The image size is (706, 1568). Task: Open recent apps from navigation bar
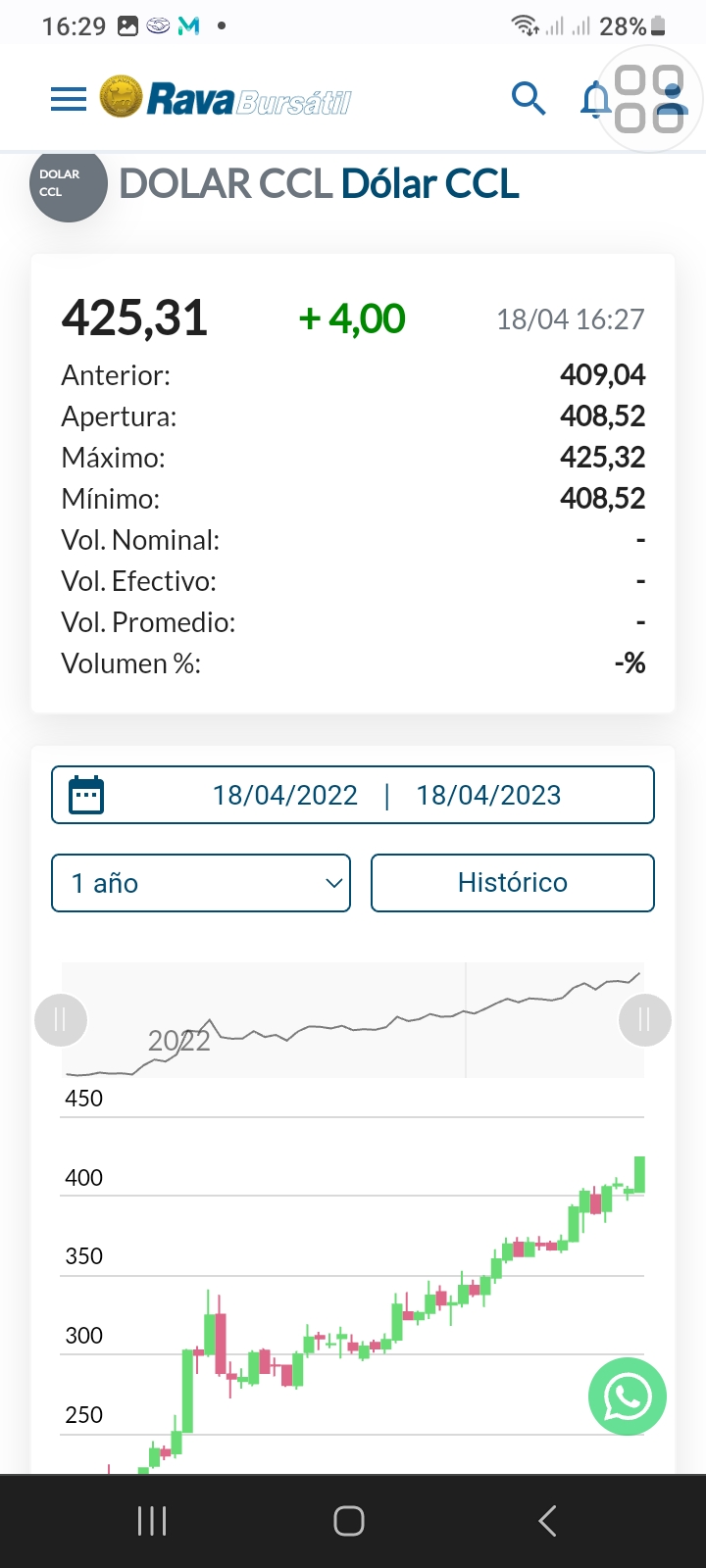[x=152, y=1522]
